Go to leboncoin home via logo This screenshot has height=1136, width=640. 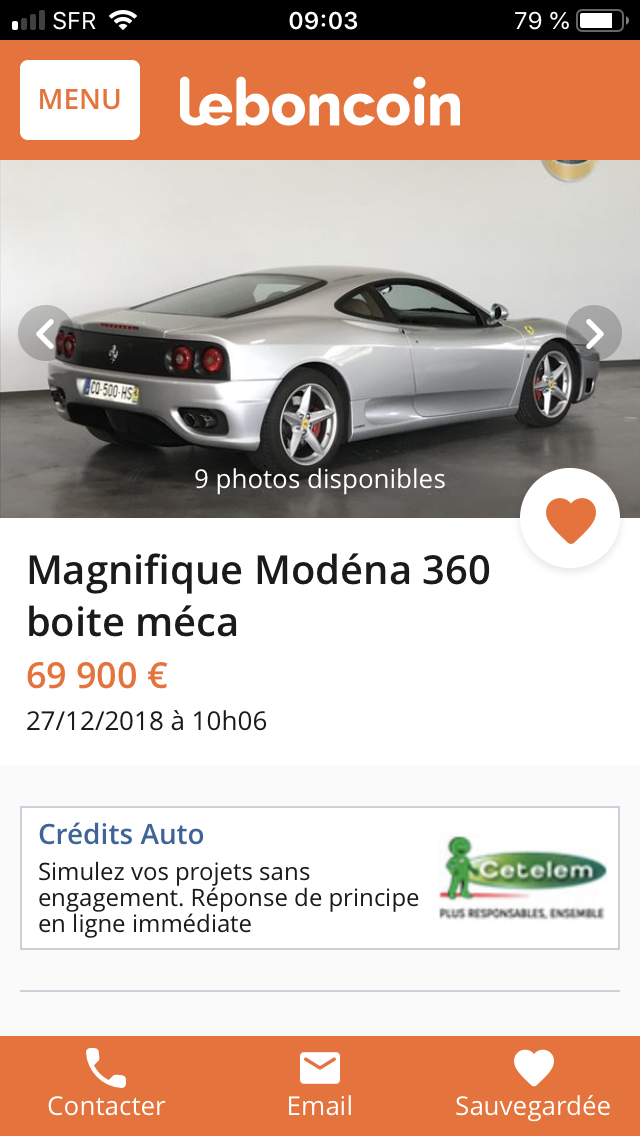click(320, 101)
